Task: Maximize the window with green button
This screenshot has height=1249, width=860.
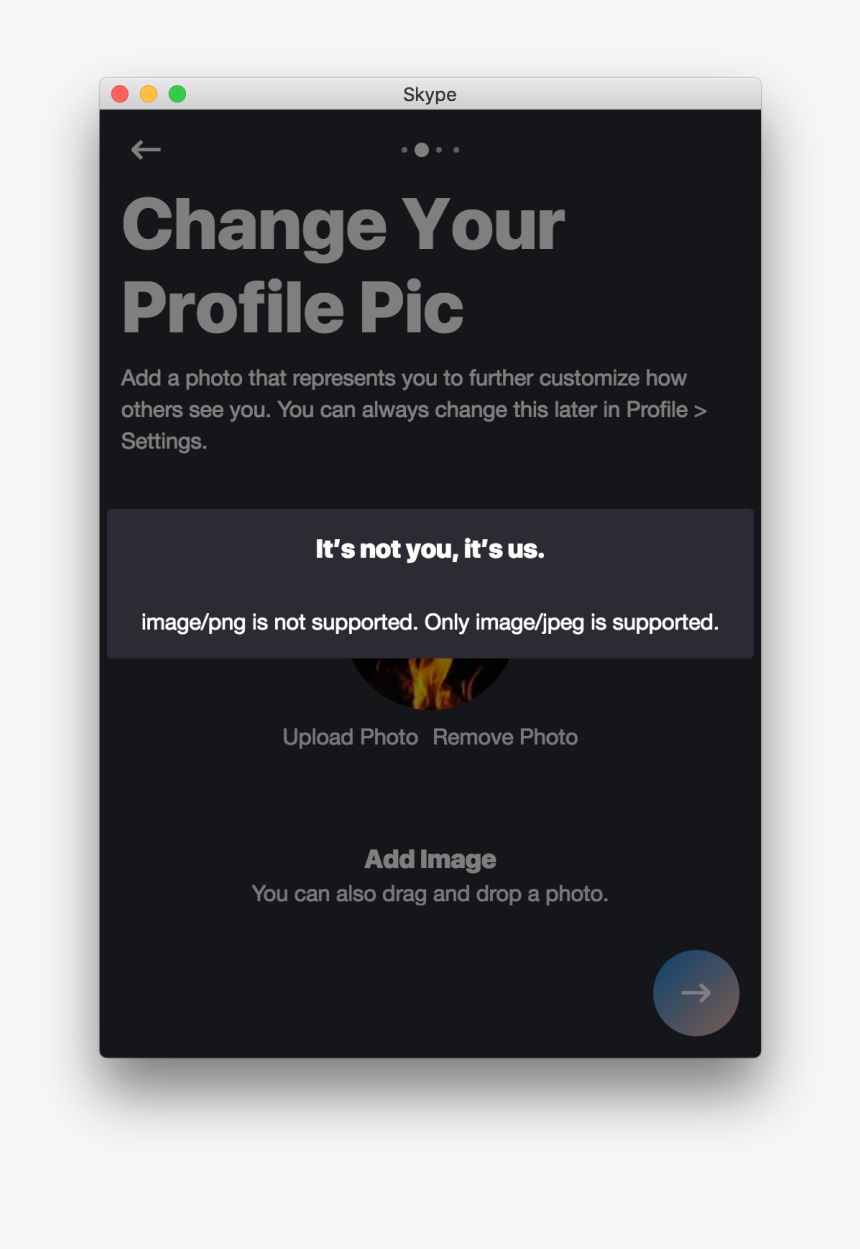Action: 177,94
